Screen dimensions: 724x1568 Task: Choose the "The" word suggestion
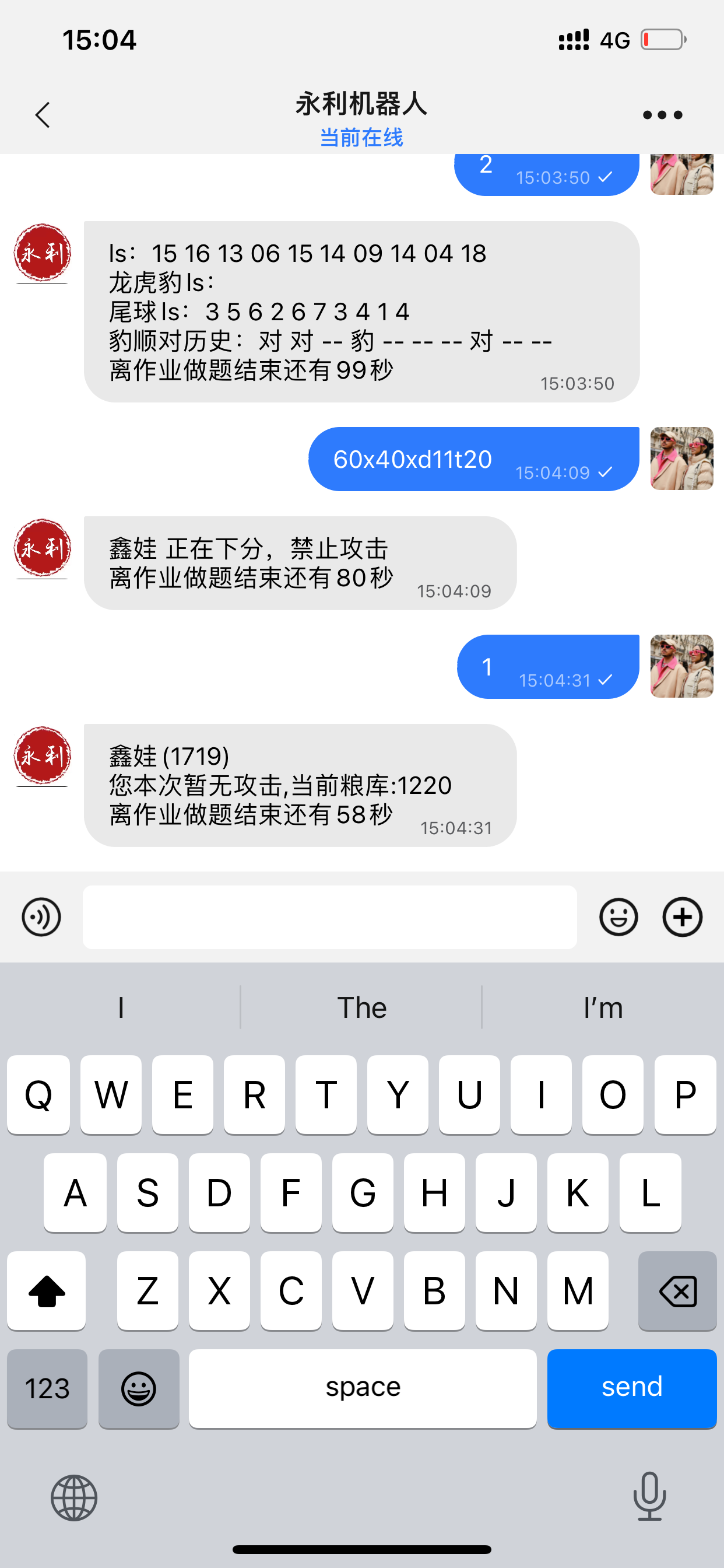362,1007
